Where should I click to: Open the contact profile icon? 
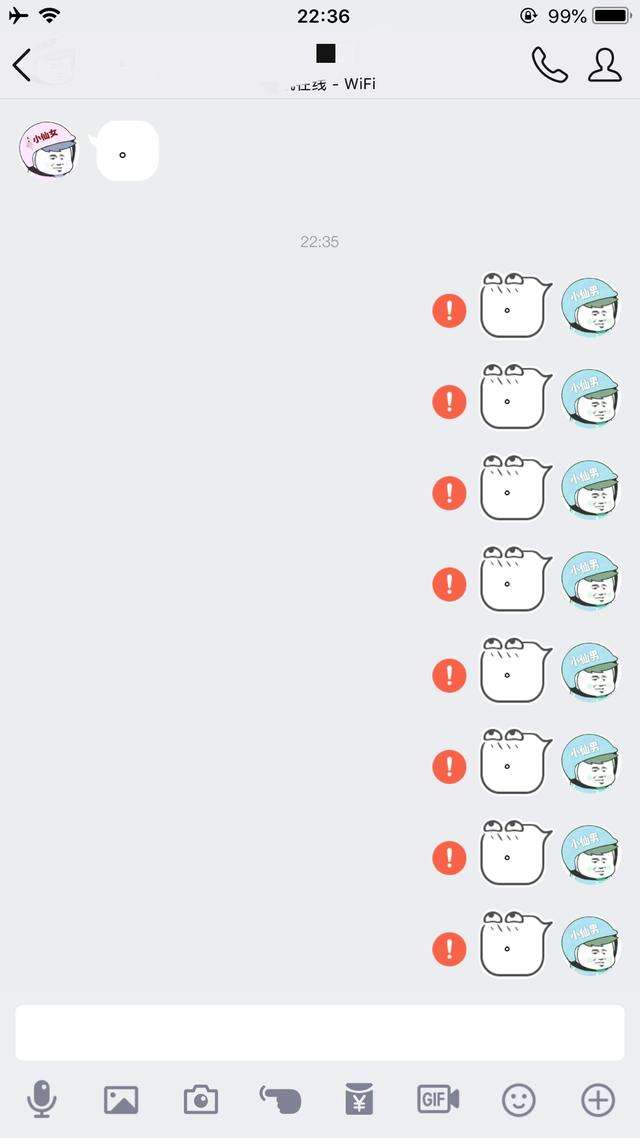pyautogui.click(x=604, y=65)
